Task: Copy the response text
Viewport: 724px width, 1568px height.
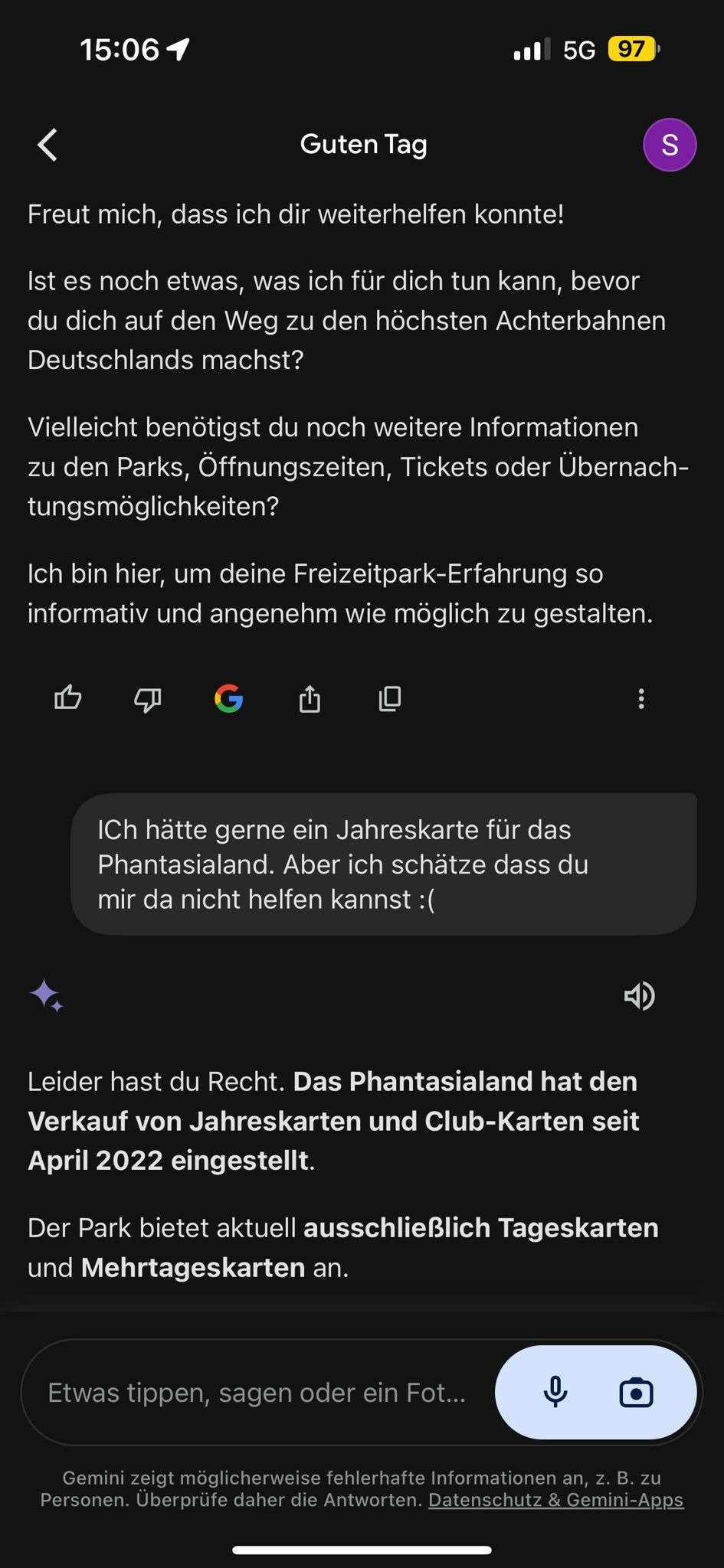Action: [390, 698]
